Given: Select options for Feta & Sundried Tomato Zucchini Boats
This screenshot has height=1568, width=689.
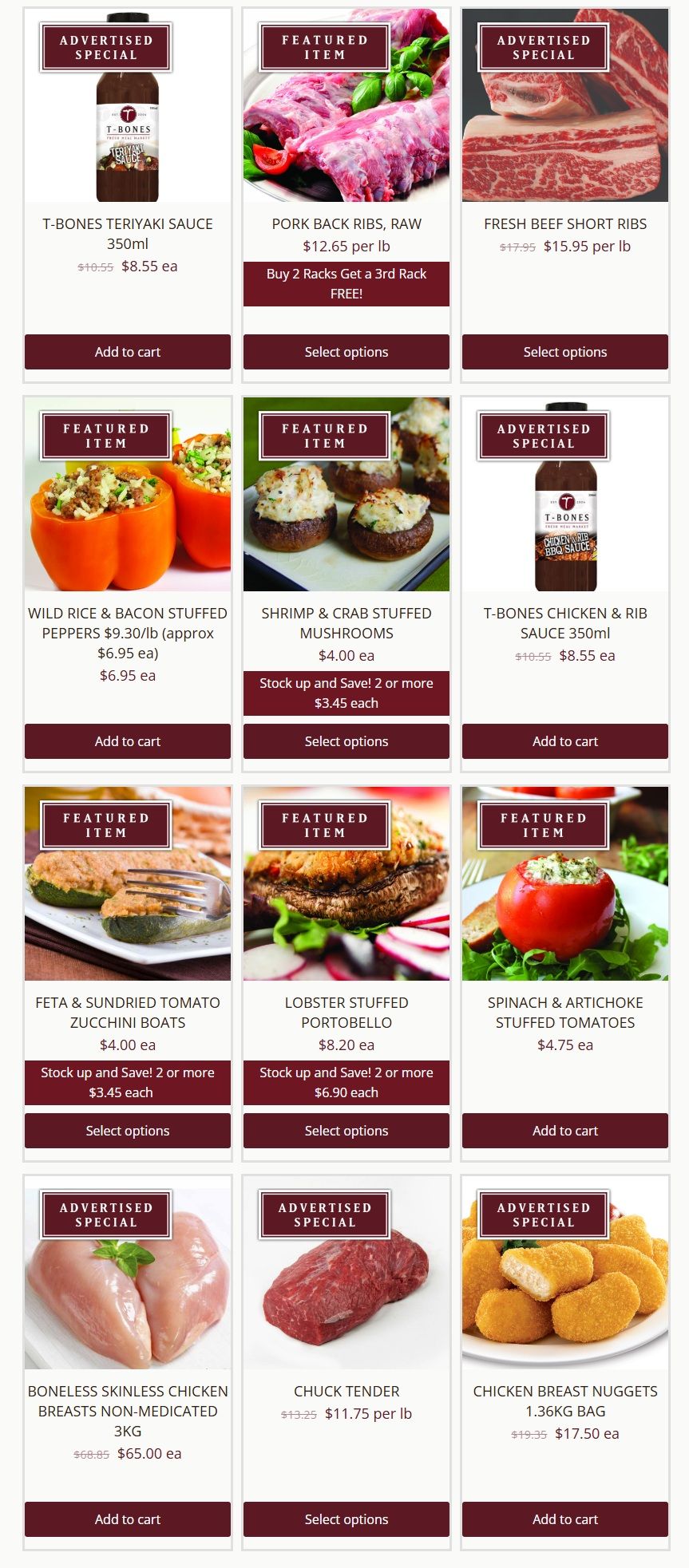Looking at the screenshot, I should pos(128,1131).
